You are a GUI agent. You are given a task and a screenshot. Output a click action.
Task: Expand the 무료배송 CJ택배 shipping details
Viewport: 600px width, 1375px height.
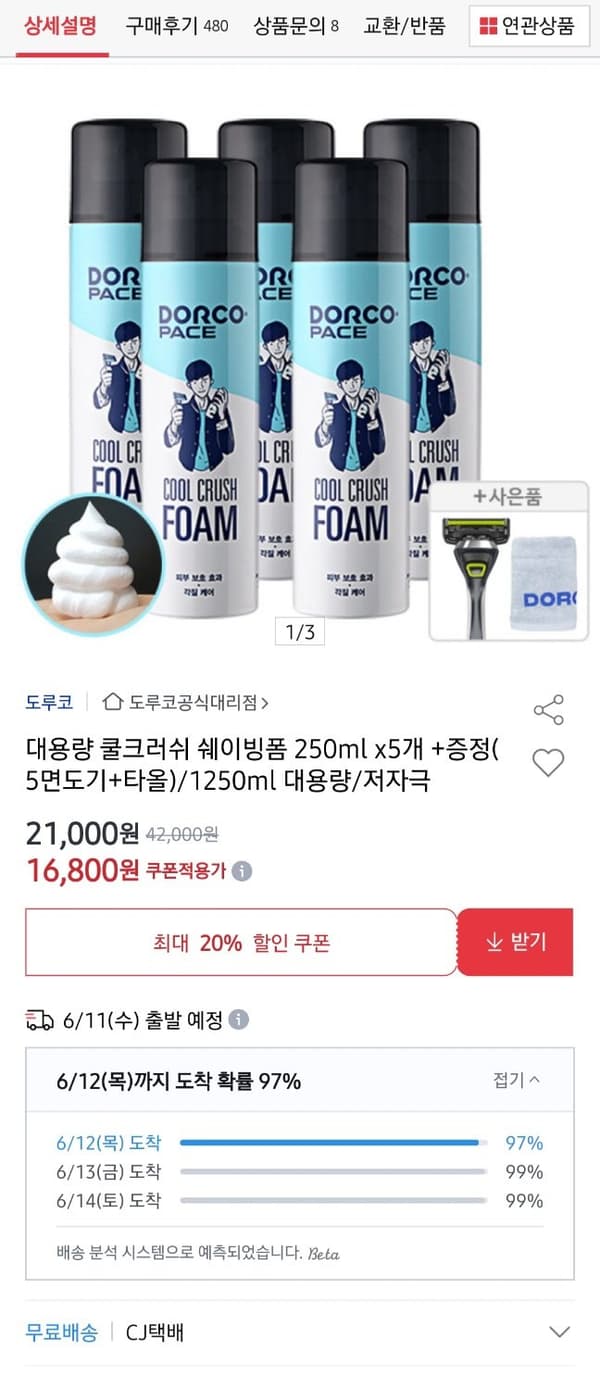click(560, 1332)
